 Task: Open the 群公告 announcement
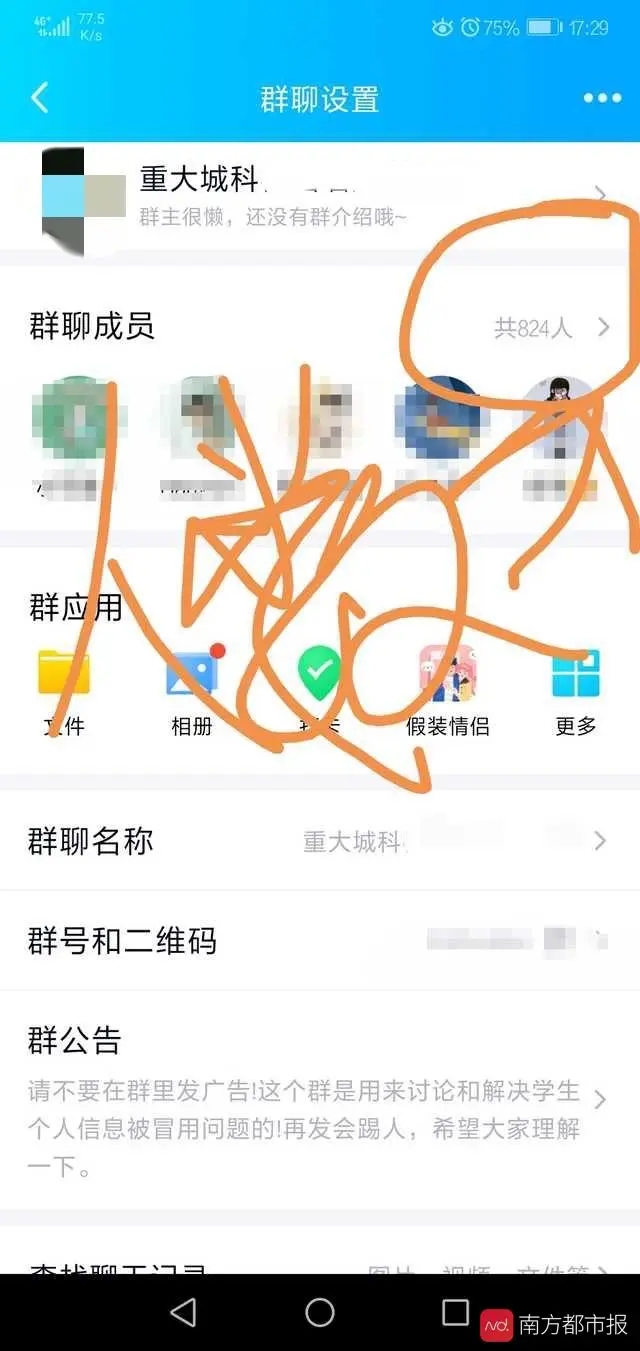point(320,1100)
